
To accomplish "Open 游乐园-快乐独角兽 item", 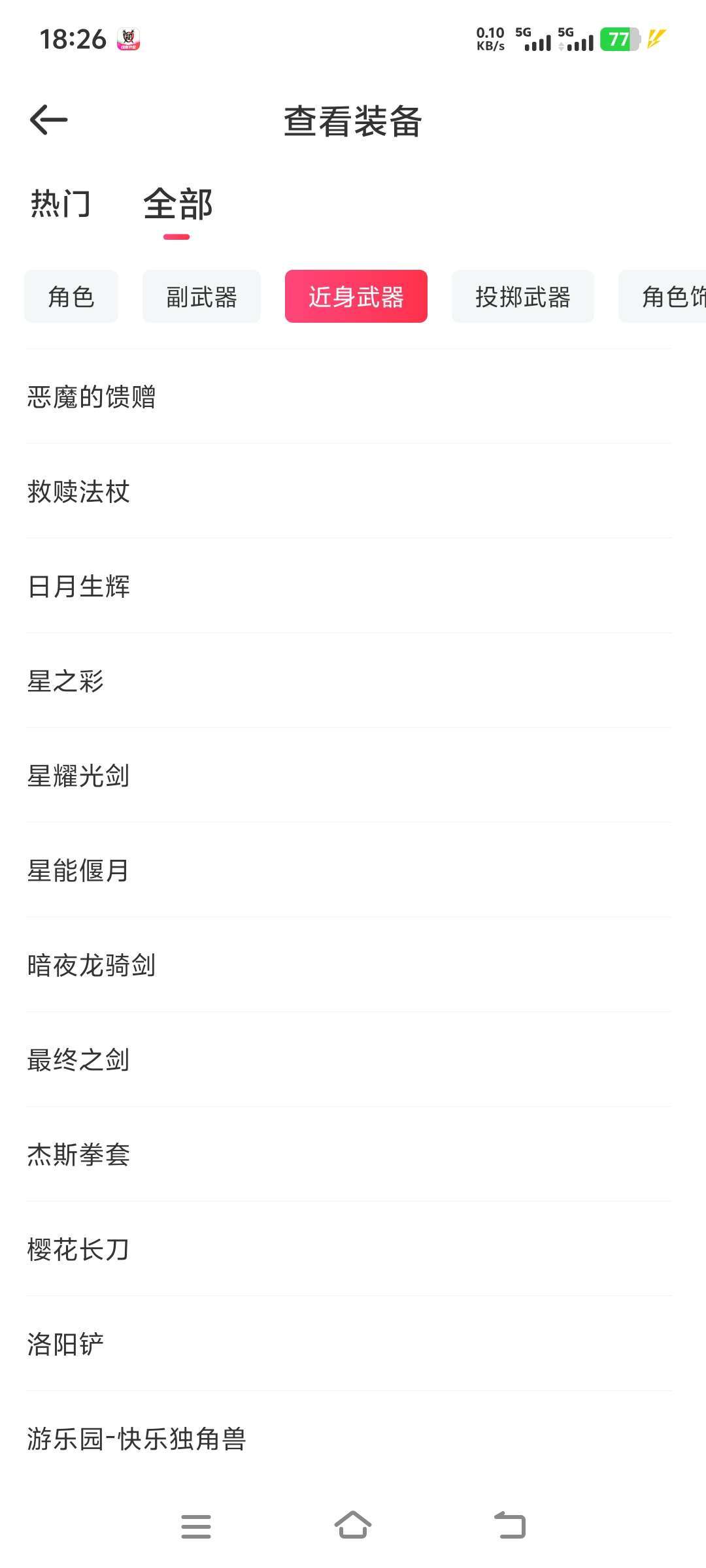I will (x=136, y=1439).
